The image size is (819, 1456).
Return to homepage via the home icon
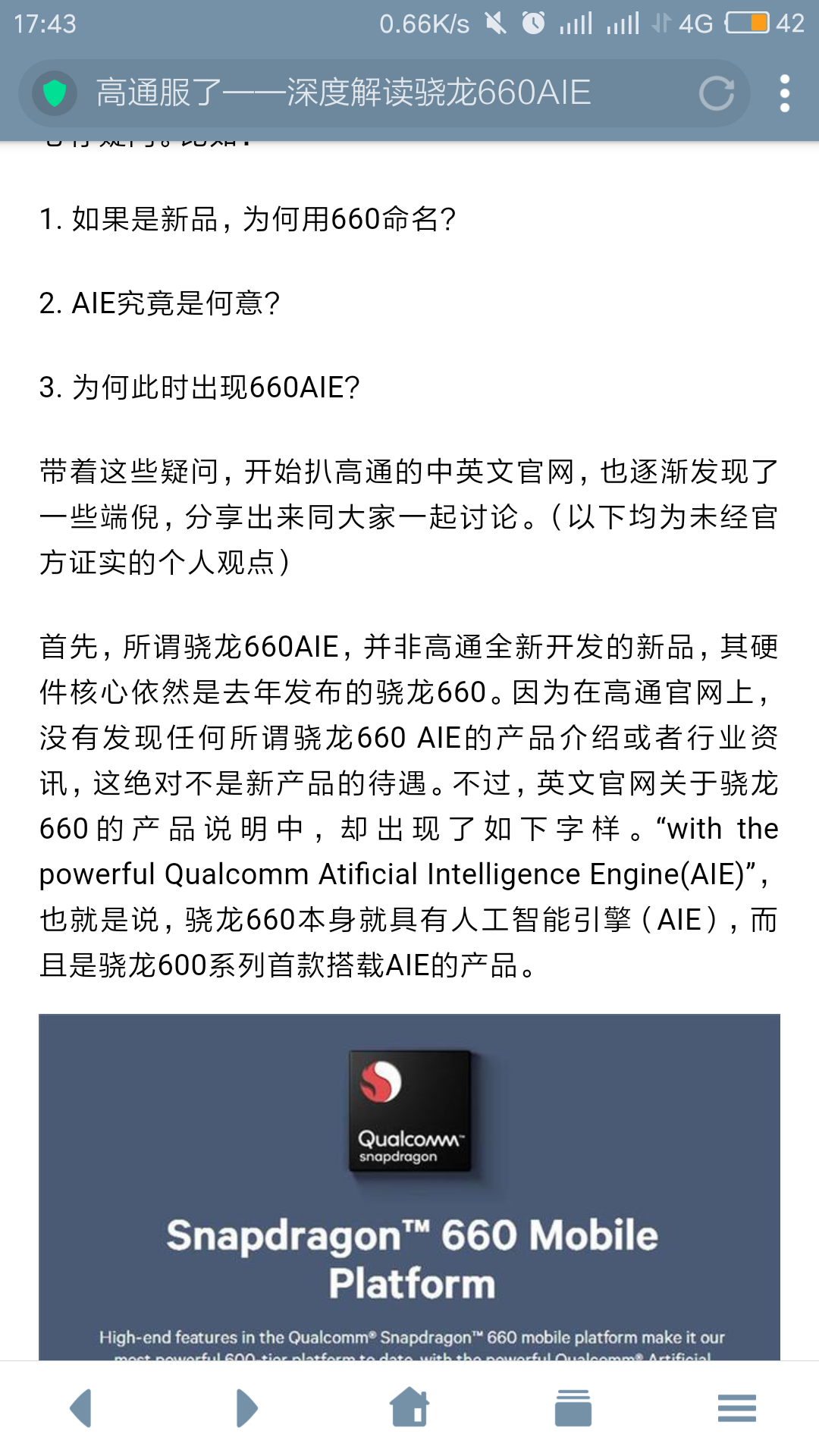pyautogui.click(x=409, y=1407)
